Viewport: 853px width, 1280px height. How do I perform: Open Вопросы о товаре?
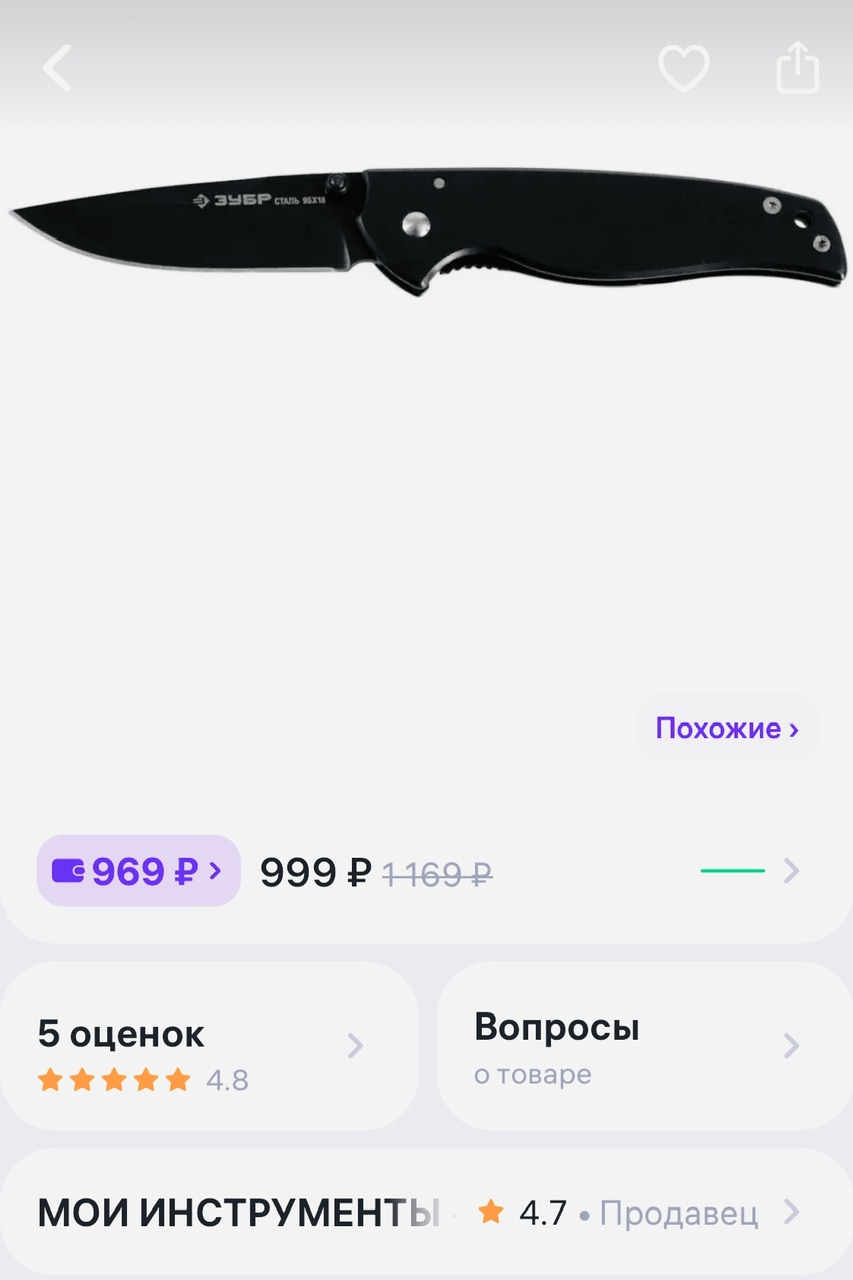[x=644, y=1046]
